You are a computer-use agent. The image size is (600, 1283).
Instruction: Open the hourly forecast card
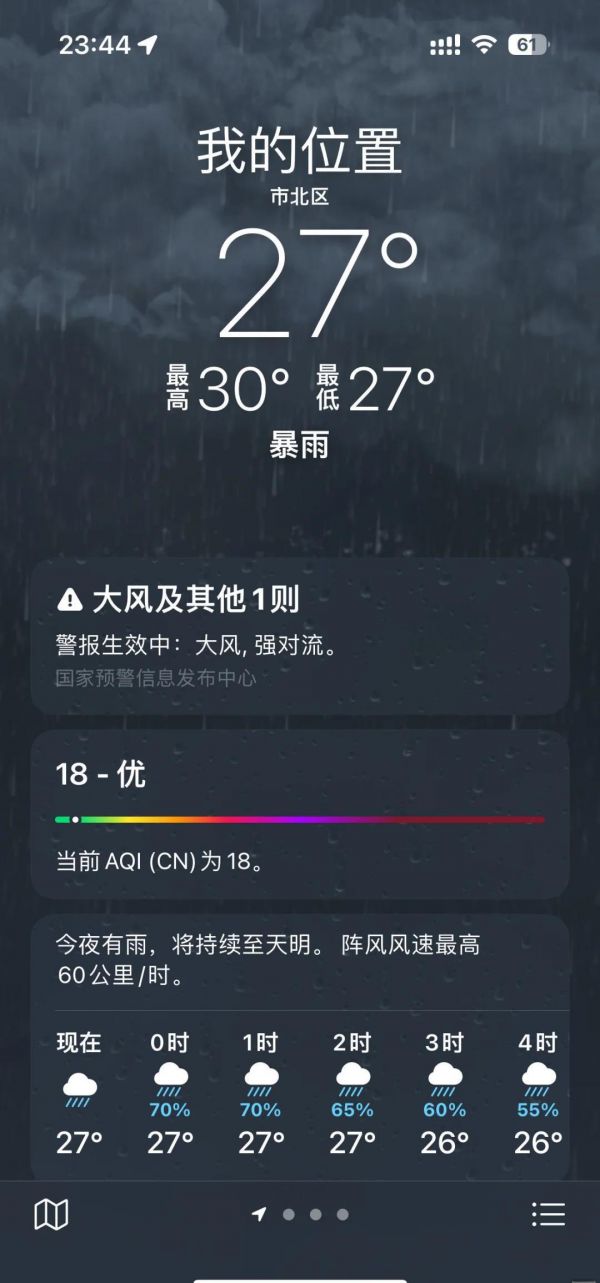[299, 1050]
